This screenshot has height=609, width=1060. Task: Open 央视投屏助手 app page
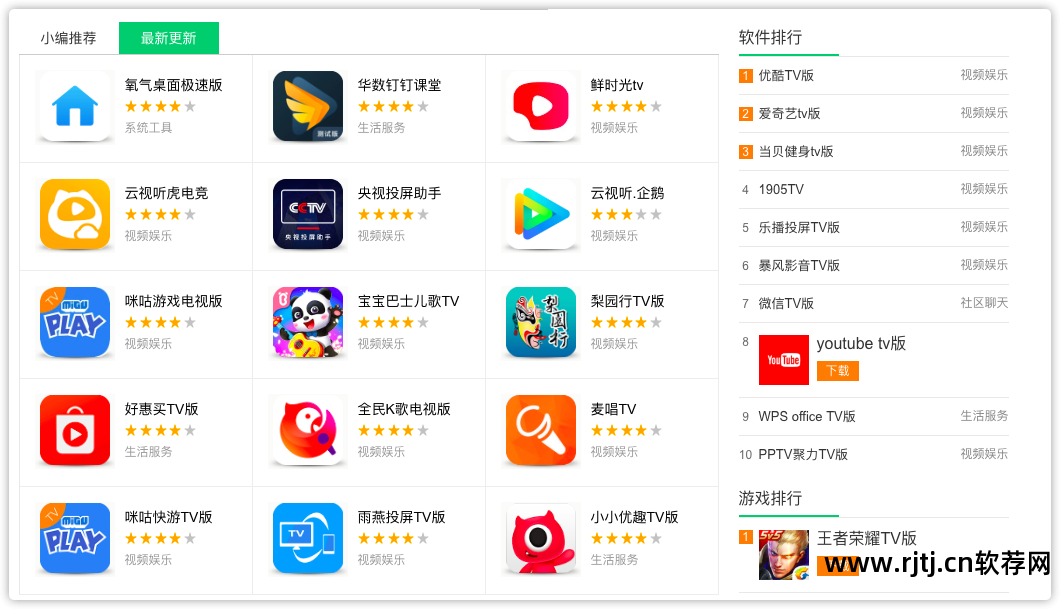coord(399,193)
